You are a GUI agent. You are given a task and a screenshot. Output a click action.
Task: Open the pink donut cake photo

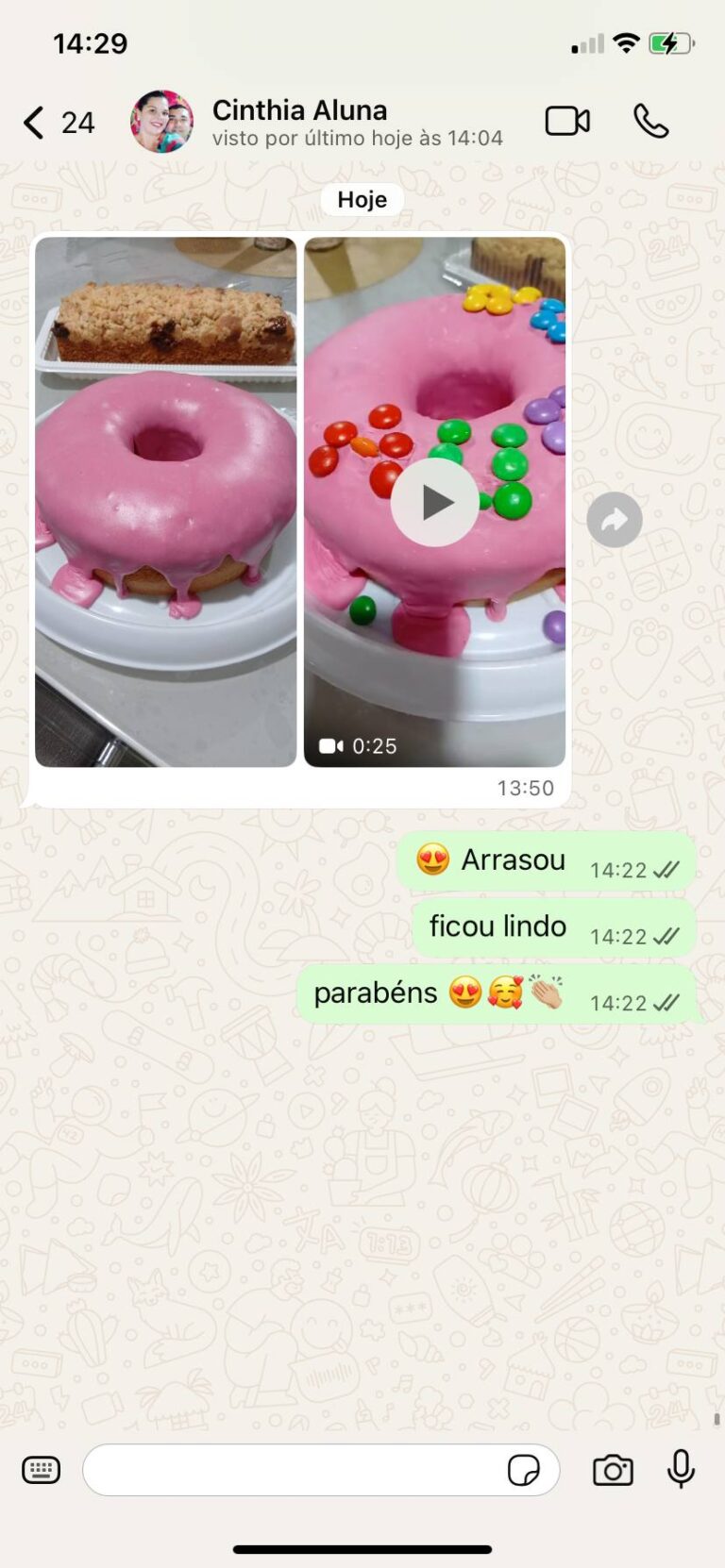[166, 501]
